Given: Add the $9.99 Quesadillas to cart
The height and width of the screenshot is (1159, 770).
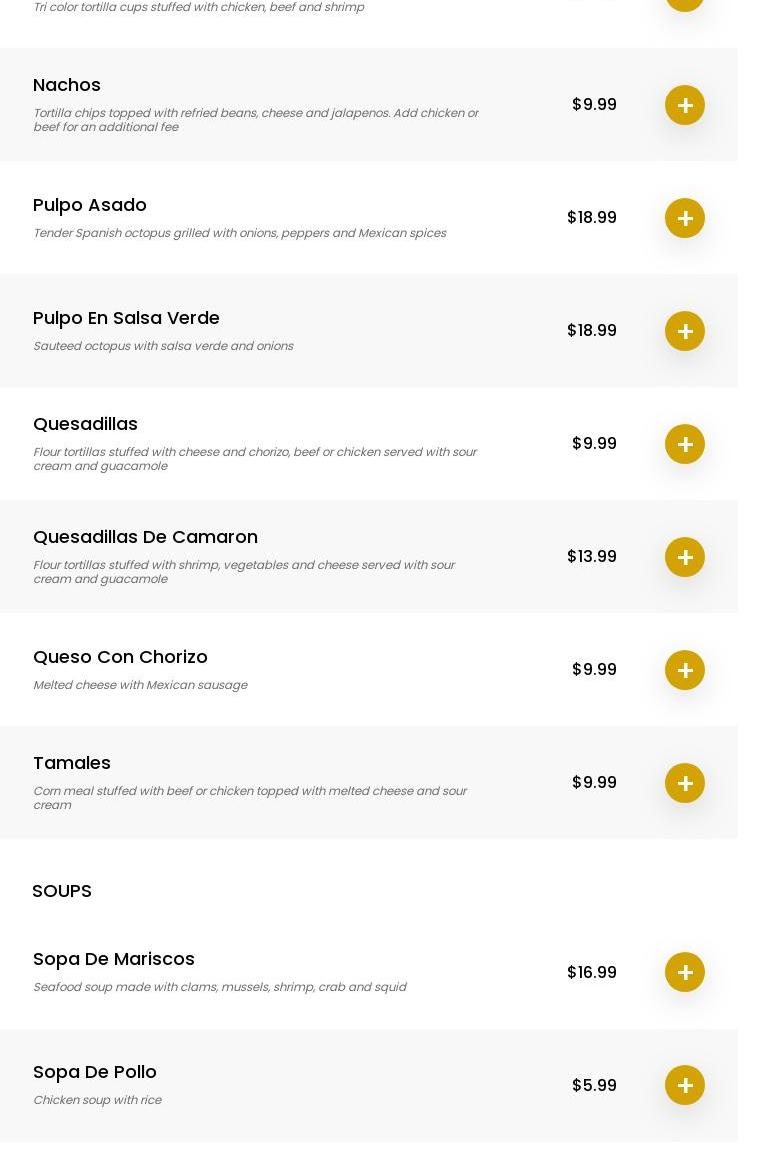Looking at the screenshot, I should coord(685,444).
